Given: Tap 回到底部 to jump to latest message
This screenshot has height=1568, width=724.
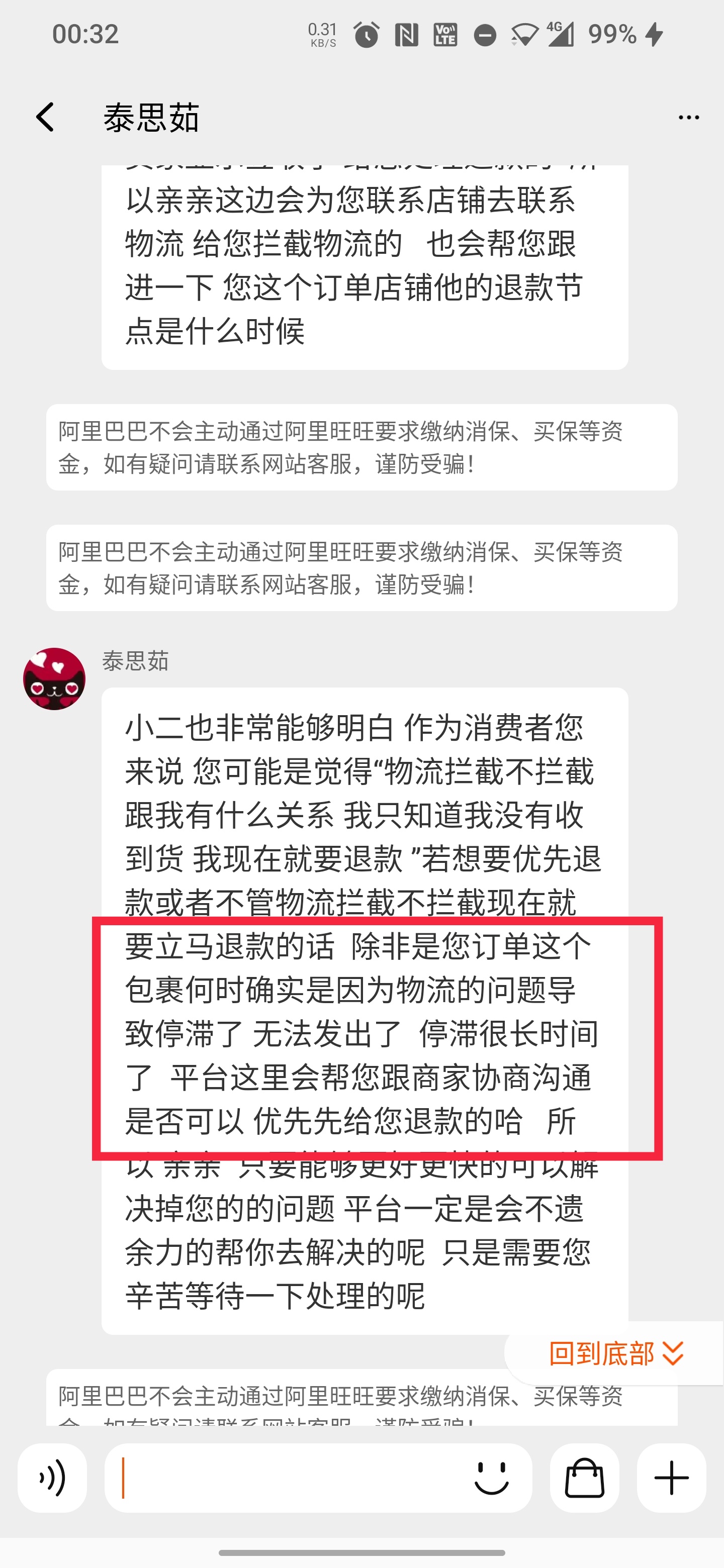Looking at the screenshot, I should (x=615, y=1354).
